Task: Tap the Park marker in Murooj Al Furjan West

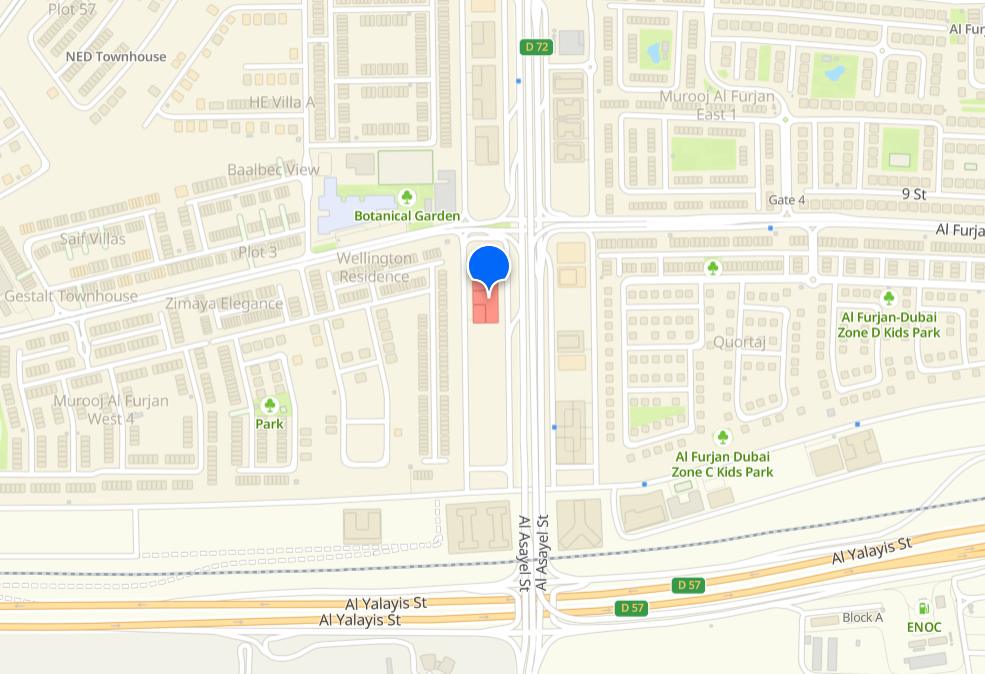Action: click(269, 405)
